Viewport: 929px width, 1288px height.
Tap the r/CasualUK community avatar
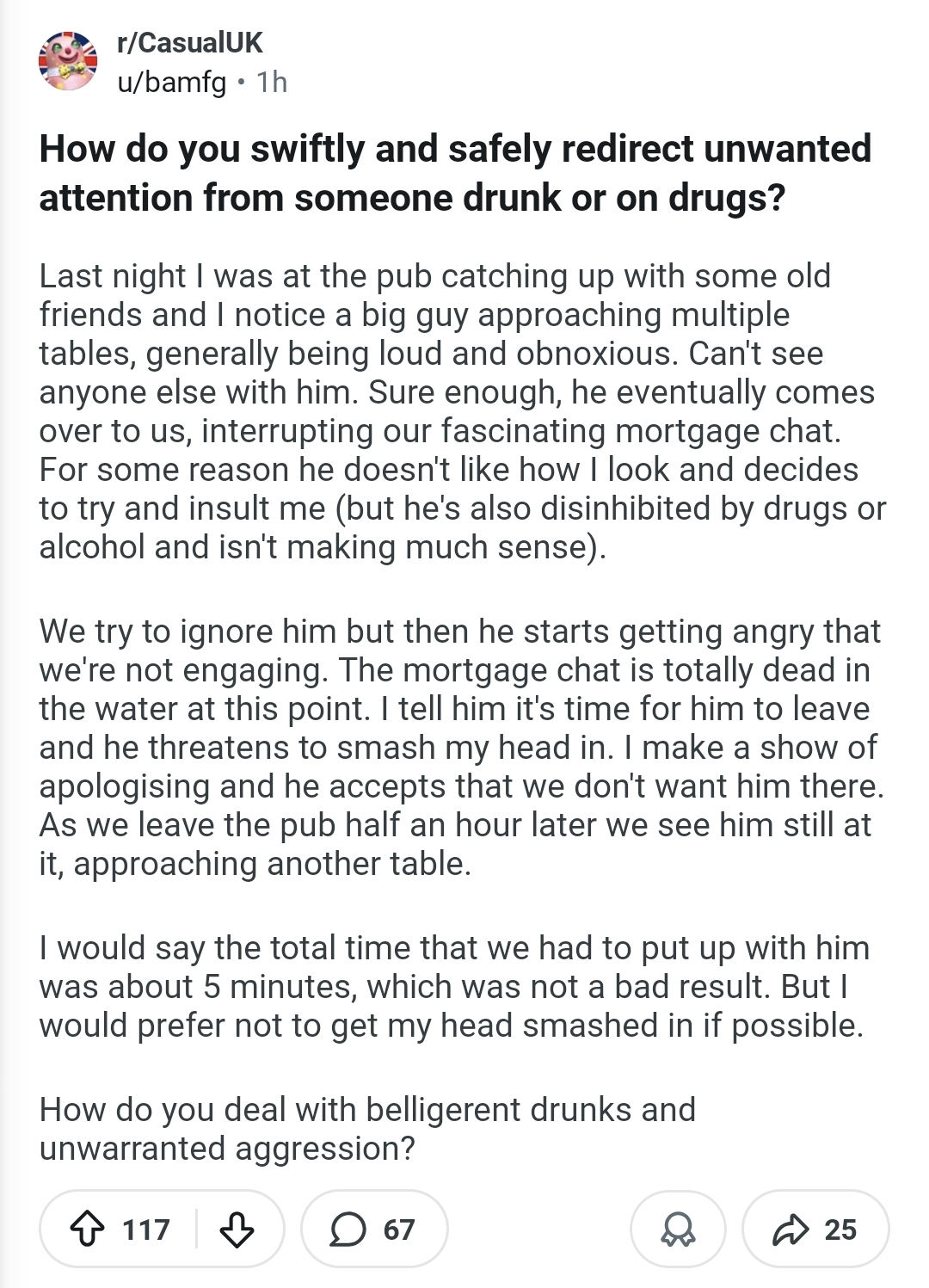tap(68, 61)
